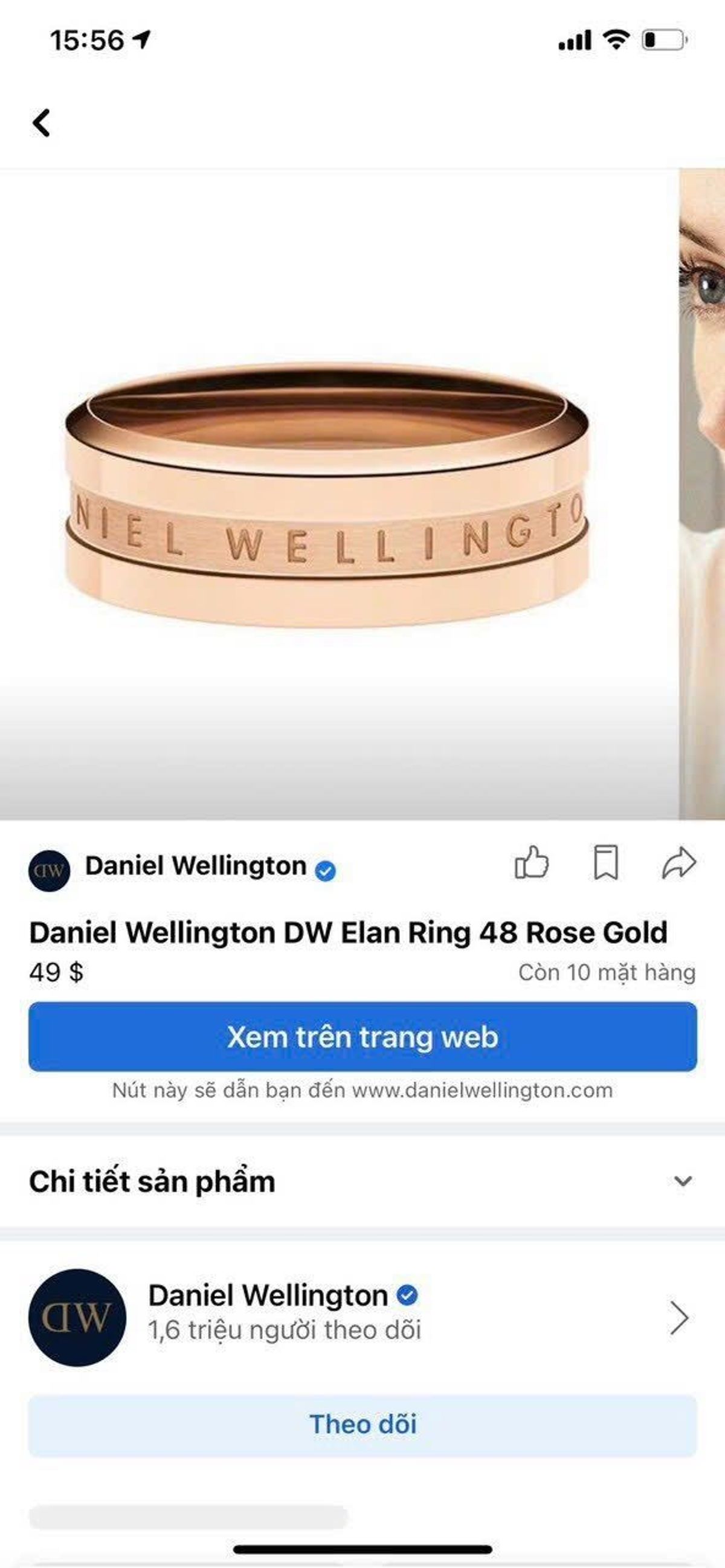Tap the Xem trên trang web button
Image resolution: width=725 pixels, height=1568 pixels.
(x=362, y=1037)
